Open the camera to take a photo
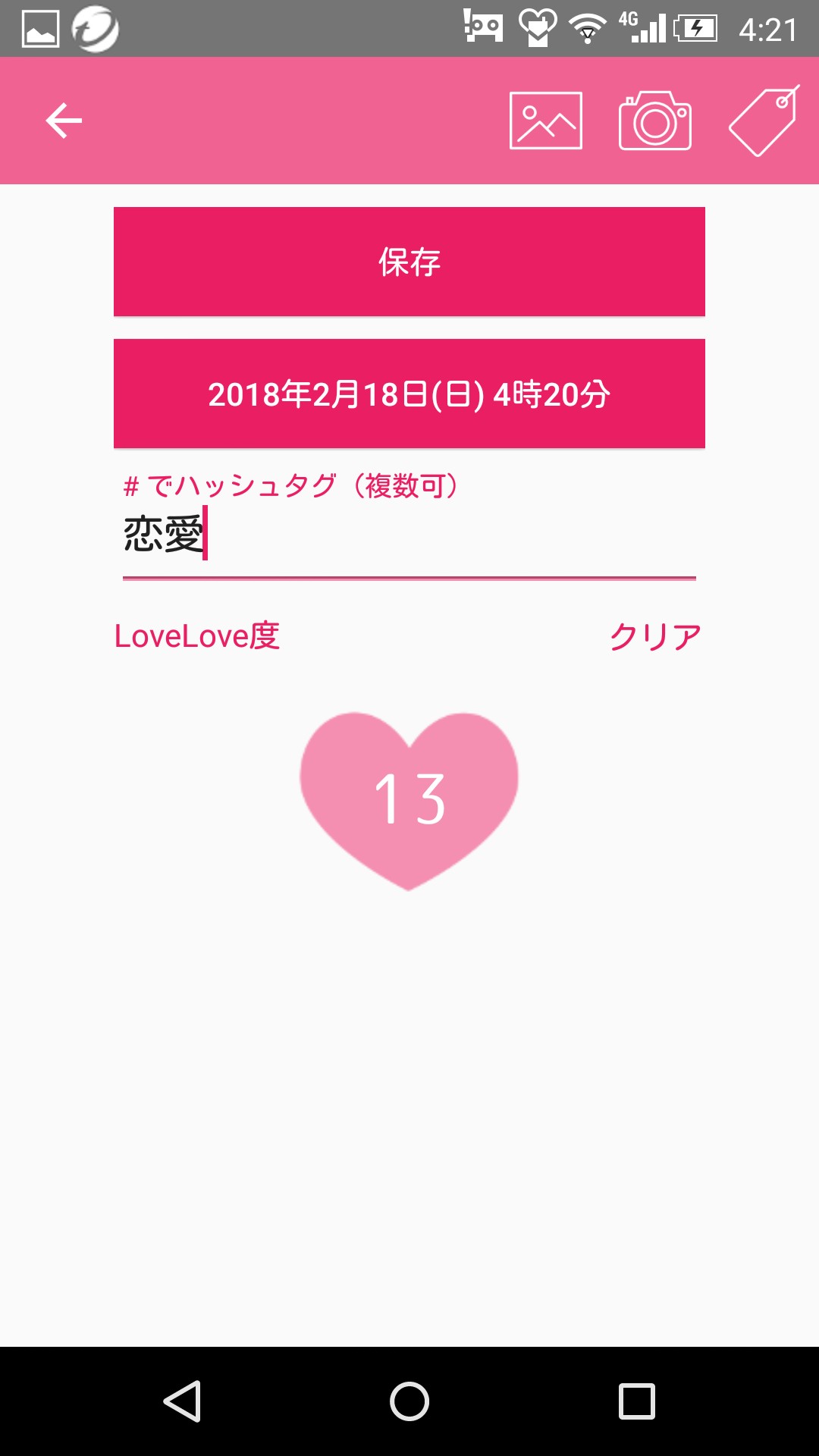The width and height of the screenshot is (819, 1456). [655, 121]
